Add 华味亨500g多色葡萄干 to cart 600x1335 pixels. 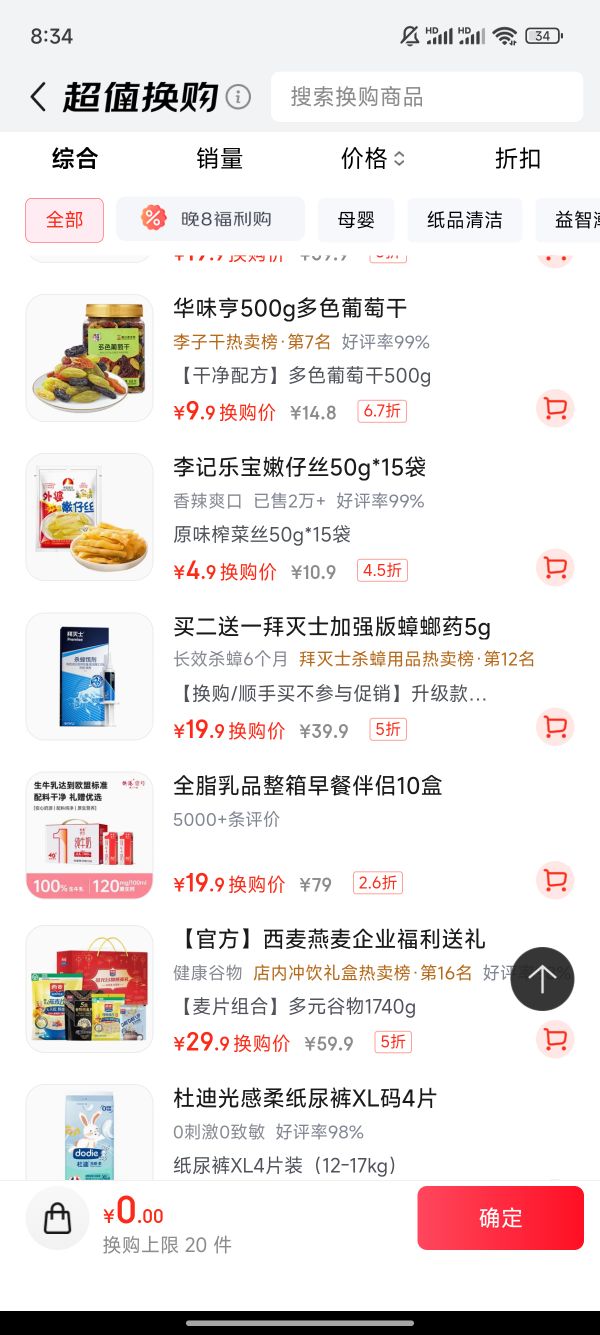point(555,409)
